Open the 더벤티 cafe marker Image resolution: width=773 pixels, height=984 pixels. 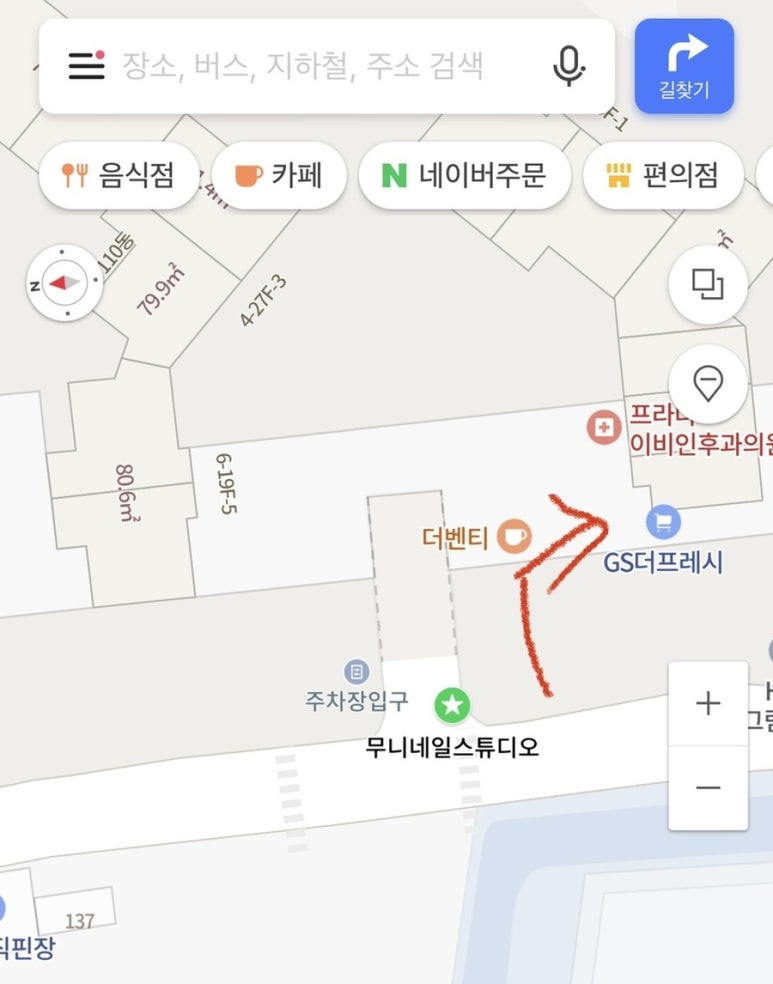pos(514,537)
